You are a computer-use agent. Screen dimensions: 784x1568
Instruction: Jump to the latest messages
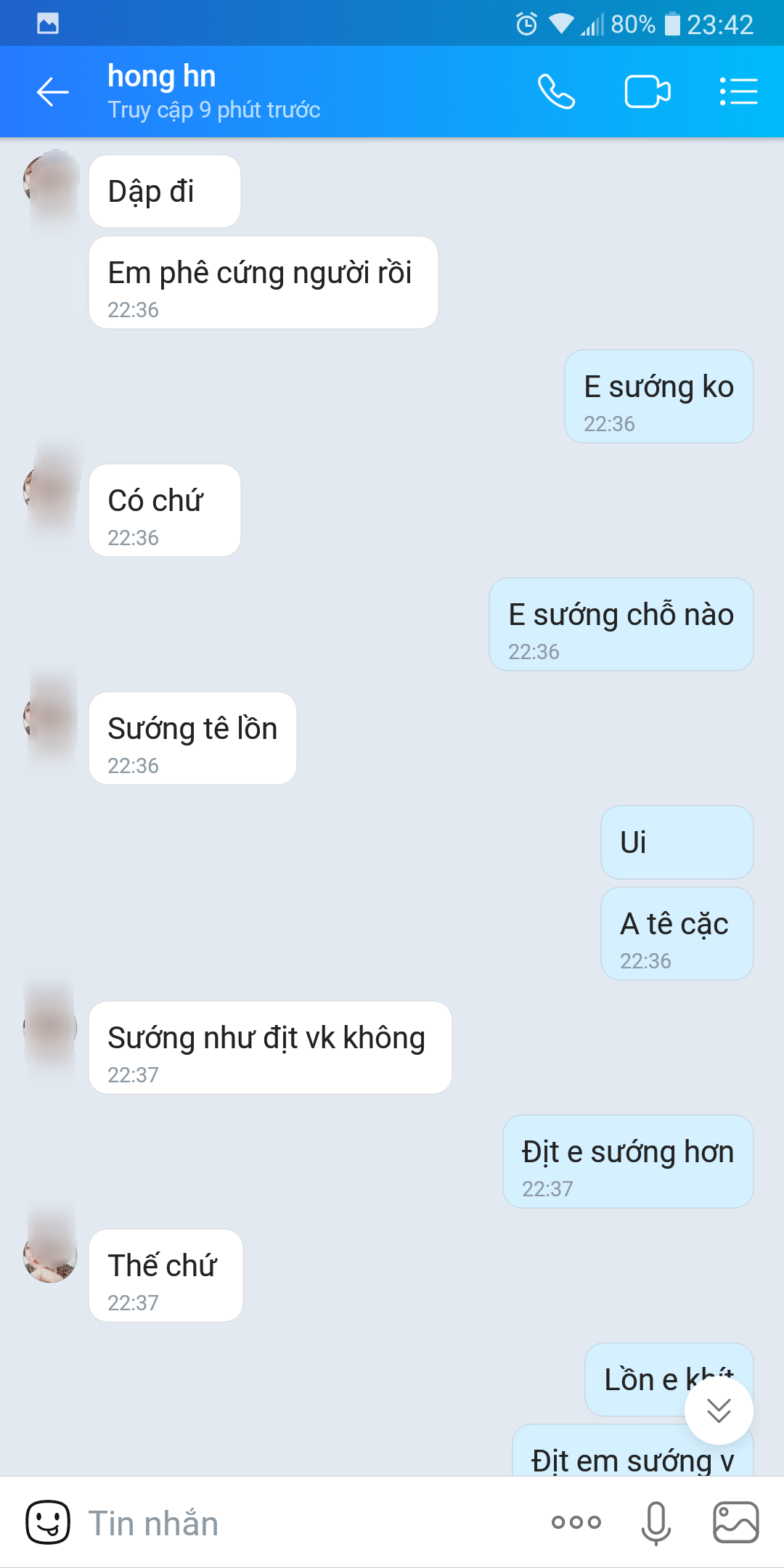[x=719, y=1410]
